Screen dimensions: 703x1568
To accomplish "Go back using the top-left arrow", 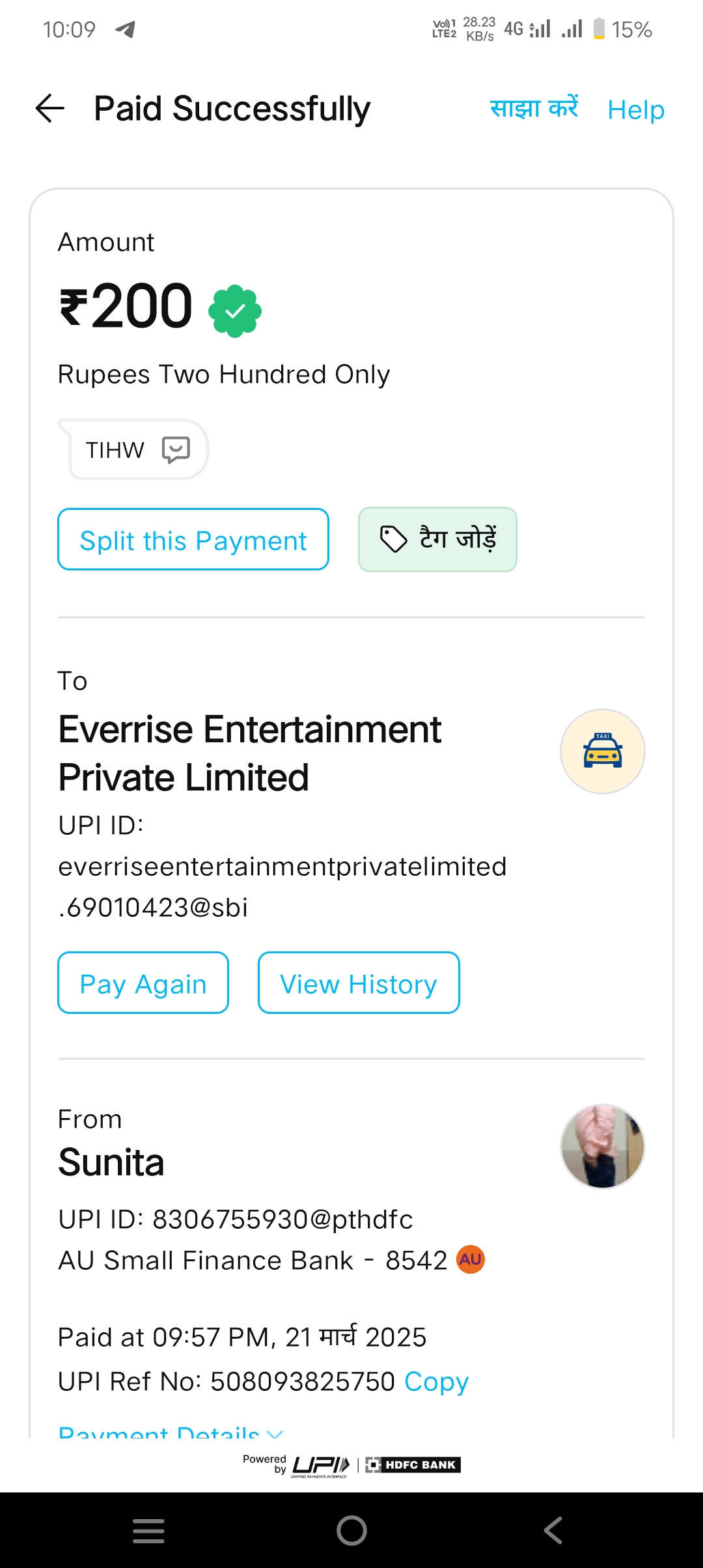I will [x=50, y=108].
